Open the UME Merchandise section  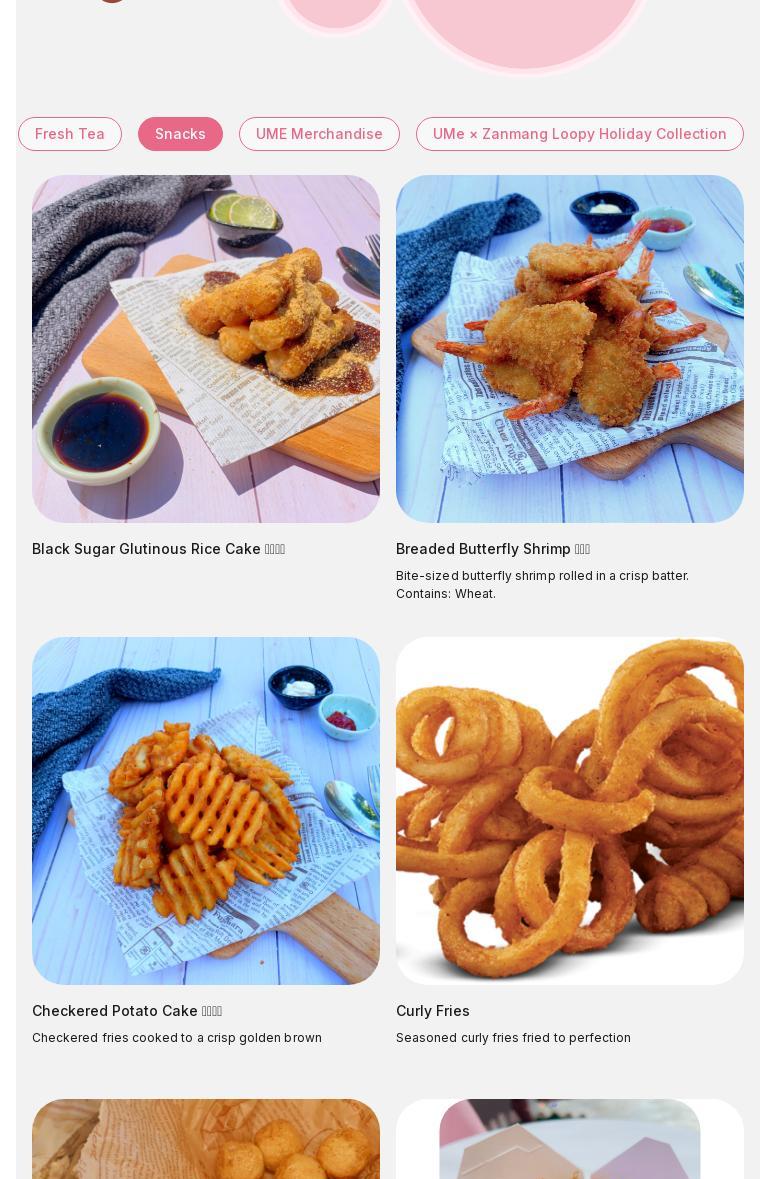[x=319, y=133]
